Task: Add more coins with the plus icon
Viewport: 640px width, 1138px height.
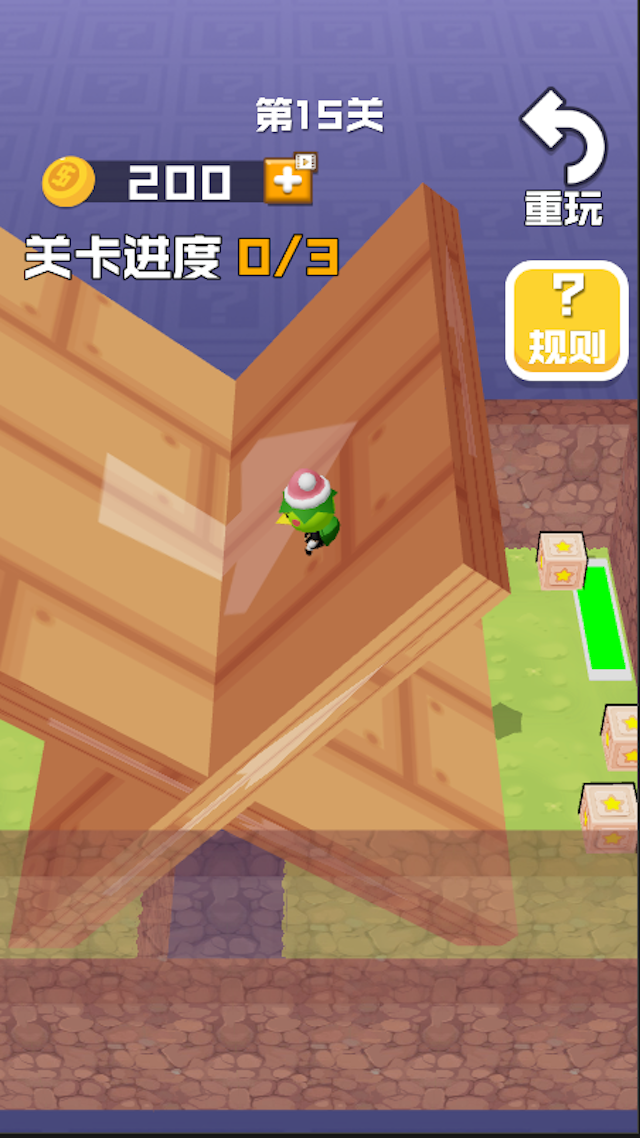Action: pyautogui.click(x=288, y=181)
